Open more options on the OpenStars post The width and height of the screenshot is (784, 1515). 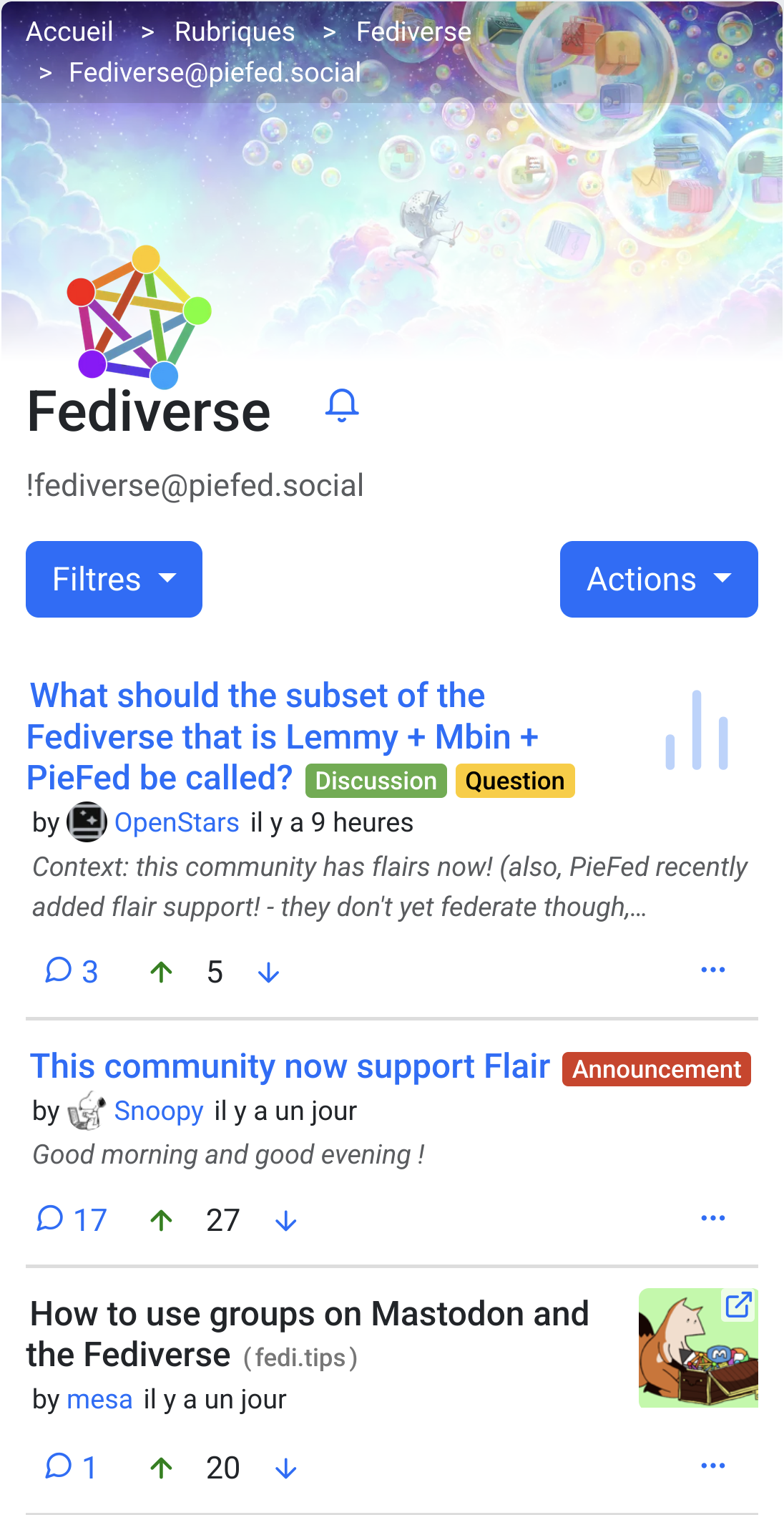click(x=712, y=970)
